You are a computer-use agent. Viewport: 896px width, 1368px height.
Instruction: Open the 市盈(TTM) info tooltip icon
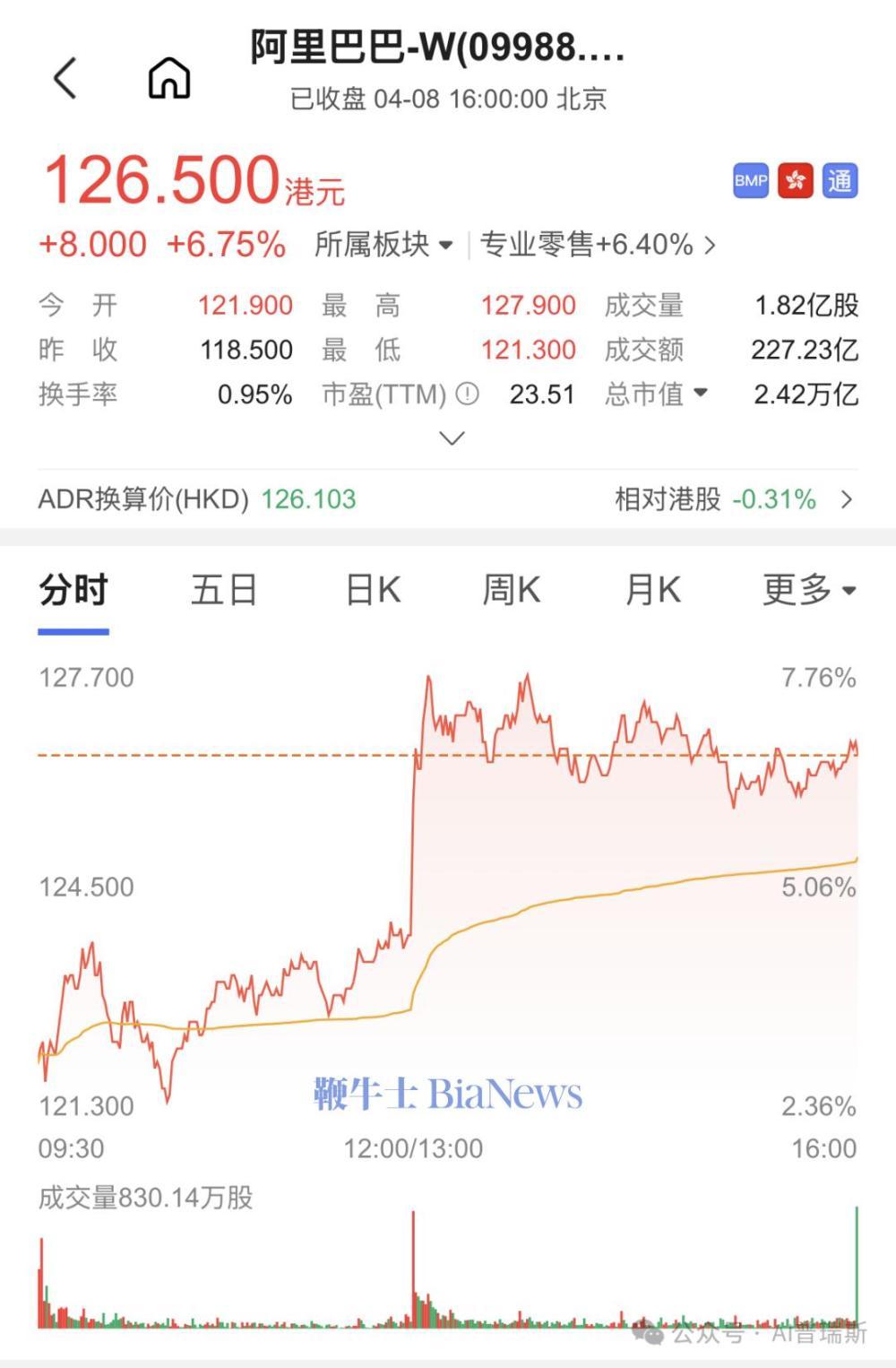[465, 393]
